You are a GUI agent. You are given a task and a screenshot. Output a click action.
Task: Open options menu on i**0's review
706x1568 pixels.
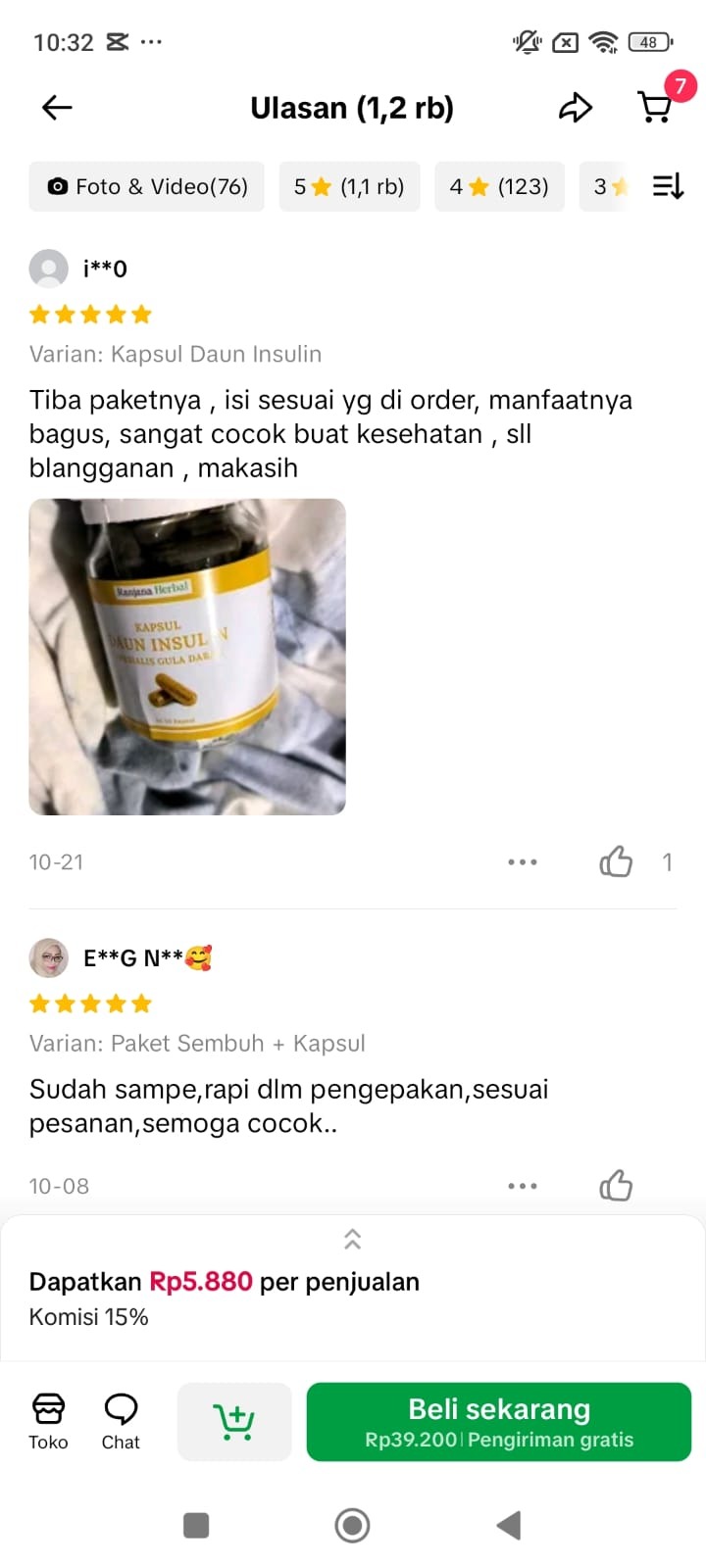click(523, 861)
